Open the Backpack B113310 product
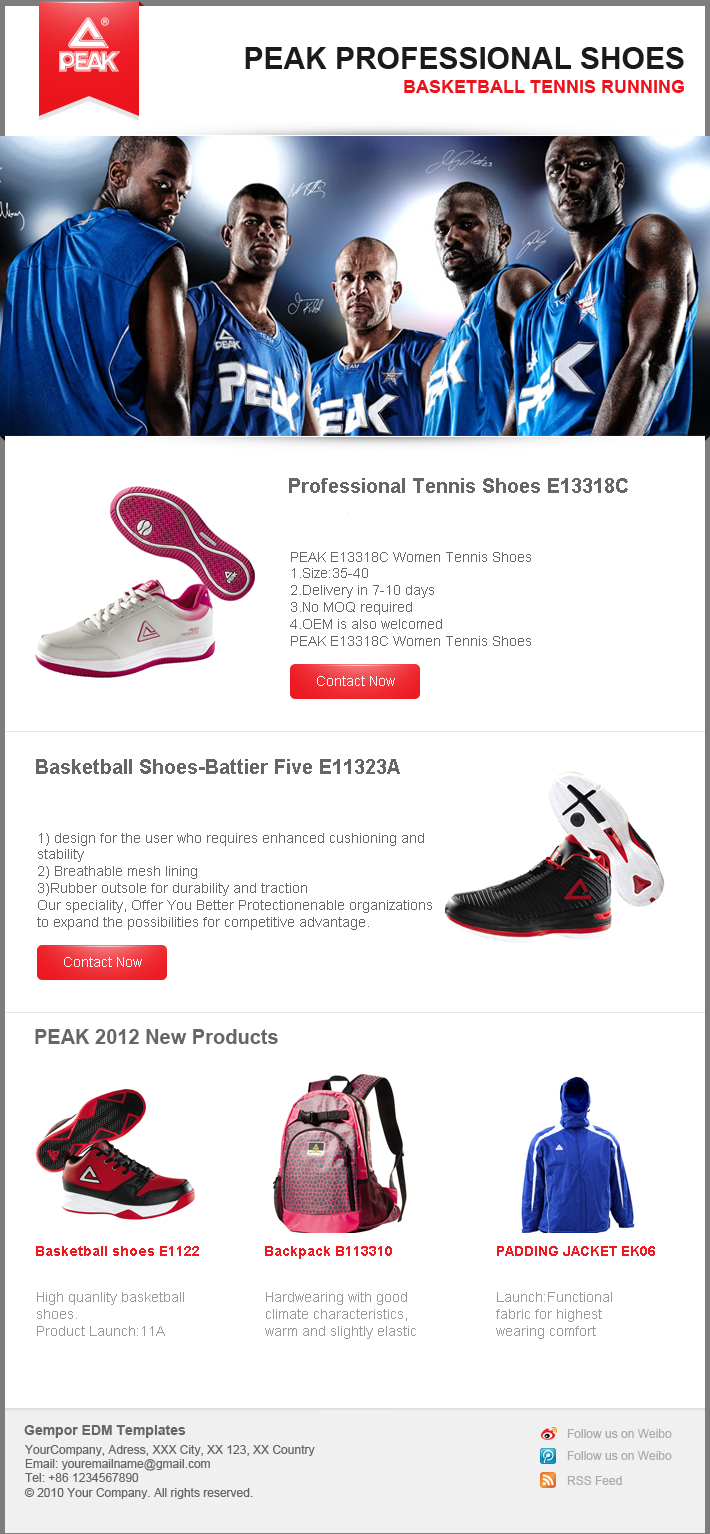Screen dimensions: 710x1534 (328, 1251)
